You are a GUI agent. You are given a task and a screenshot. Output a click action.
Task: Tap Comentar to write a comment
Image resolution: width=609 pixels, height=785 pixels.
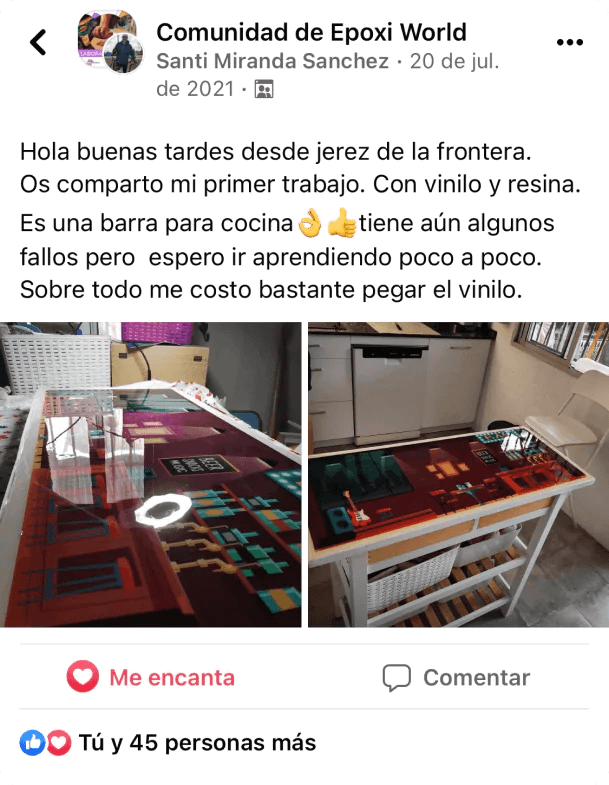[x=456, y=677]
